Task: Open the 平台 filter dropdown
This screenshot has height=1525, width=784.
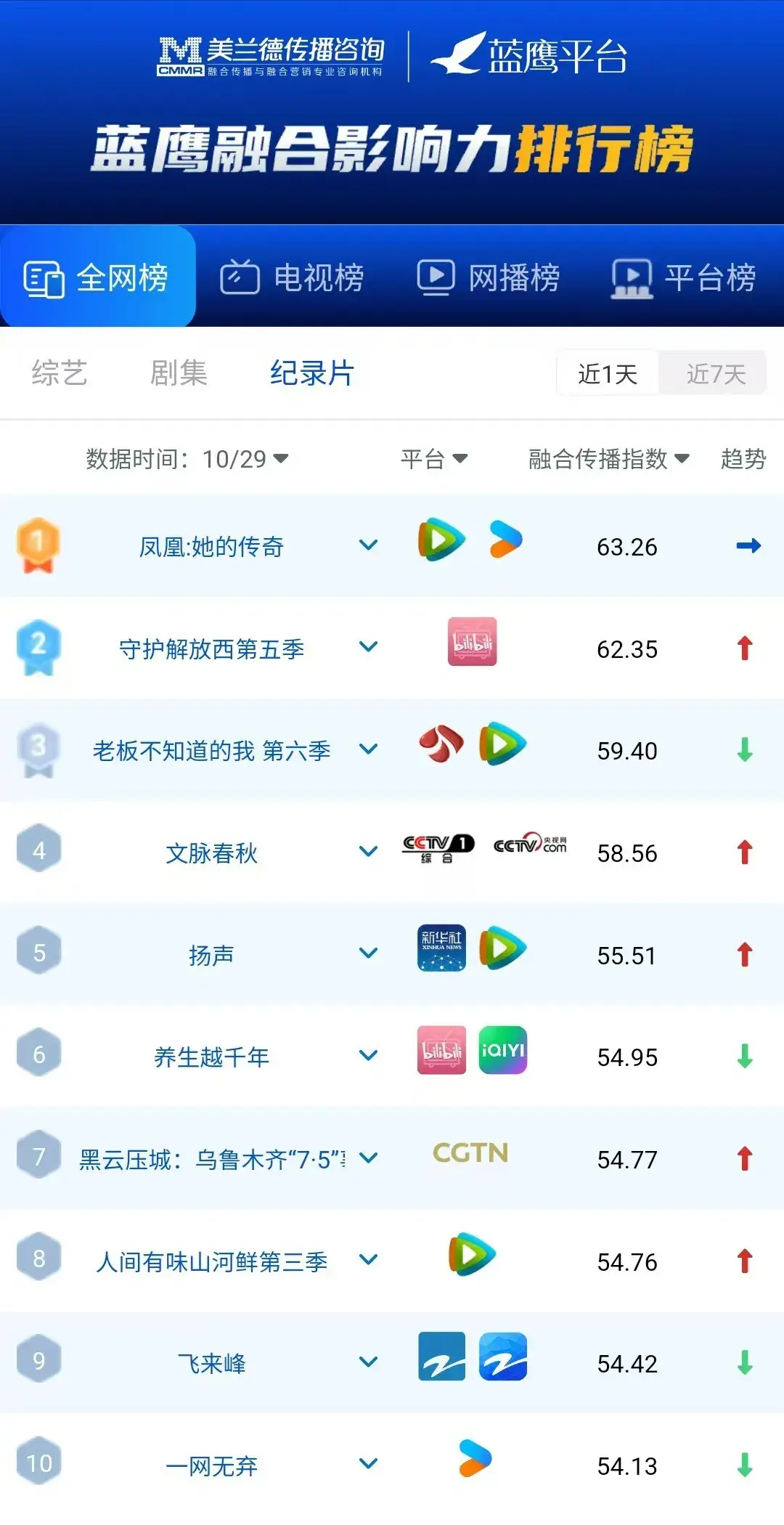Action: [434, 459]
